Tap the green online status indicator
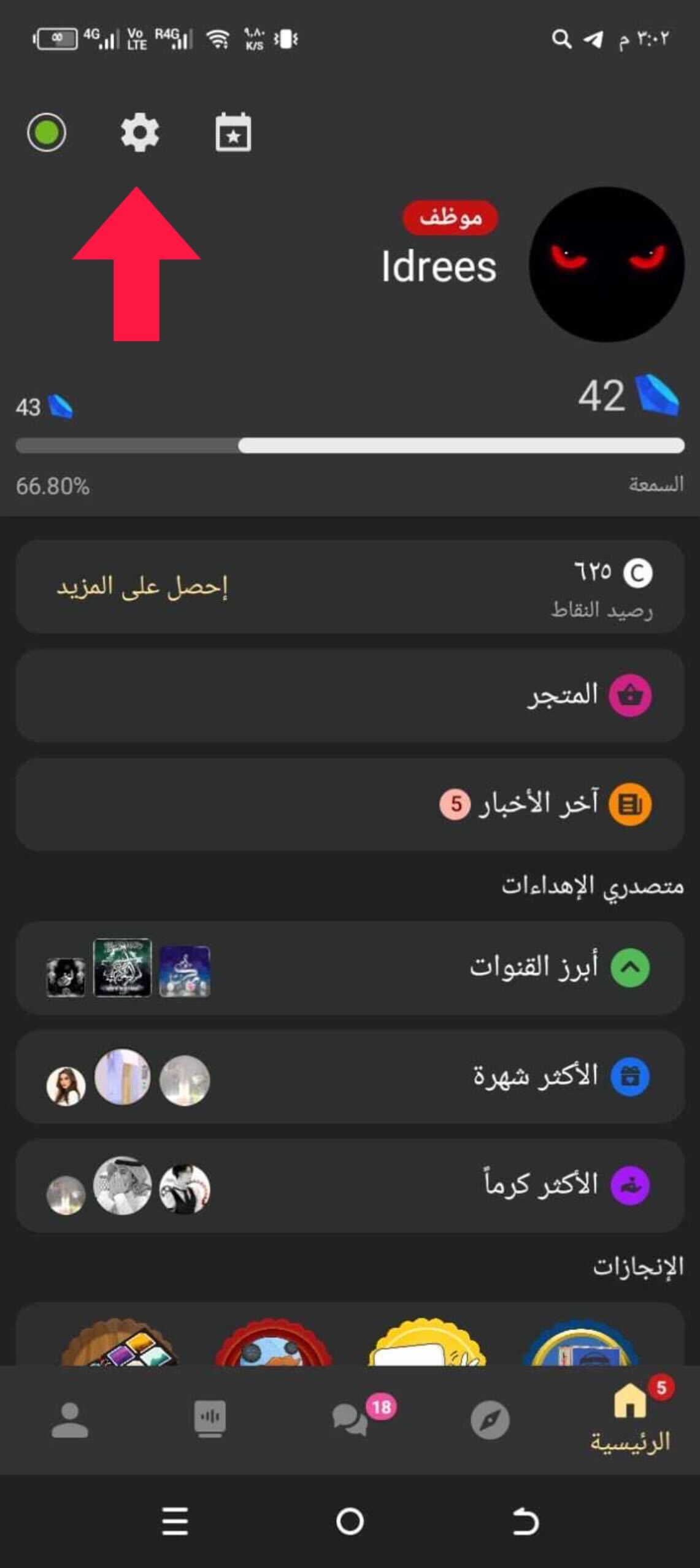The image size is (700, 1568). coord(47,133)
